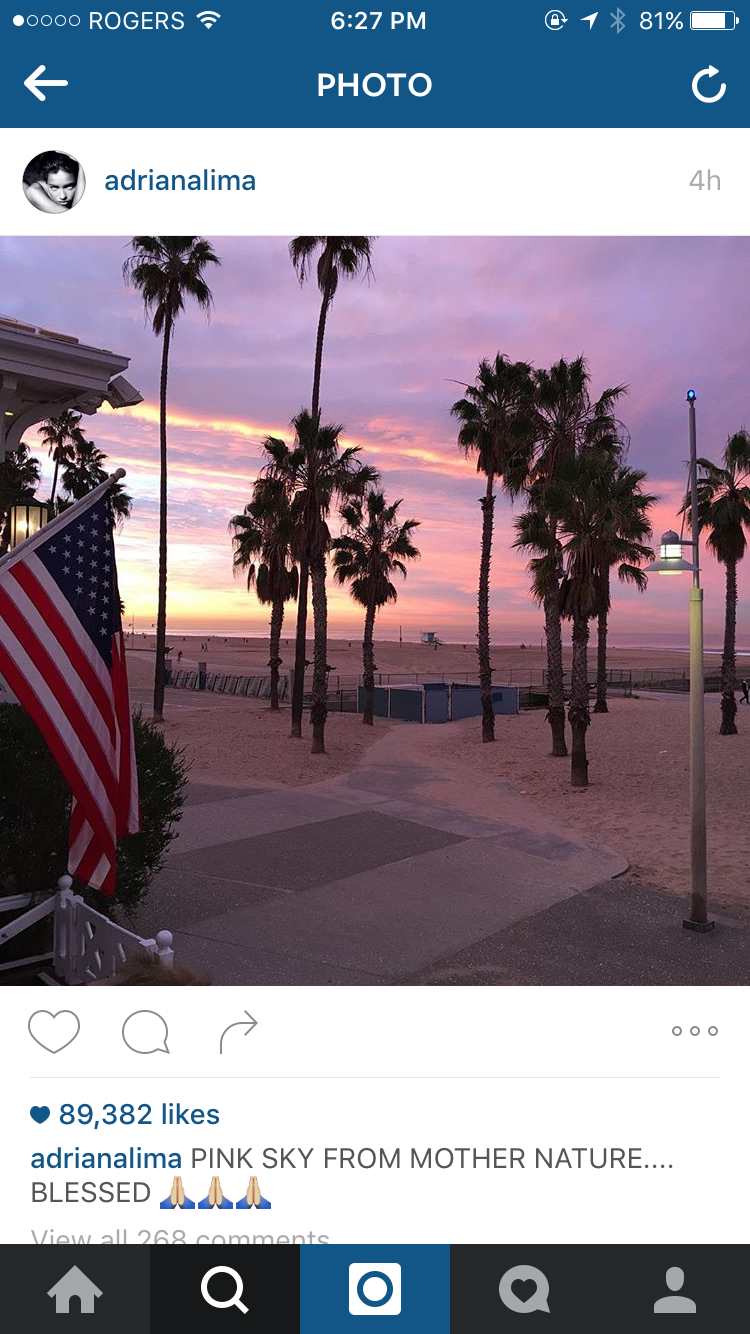The width and height of the screenshot is (750, 1334).
Task: Comment on the photo via the speech bubble
Action: [x=146, y=1032]
